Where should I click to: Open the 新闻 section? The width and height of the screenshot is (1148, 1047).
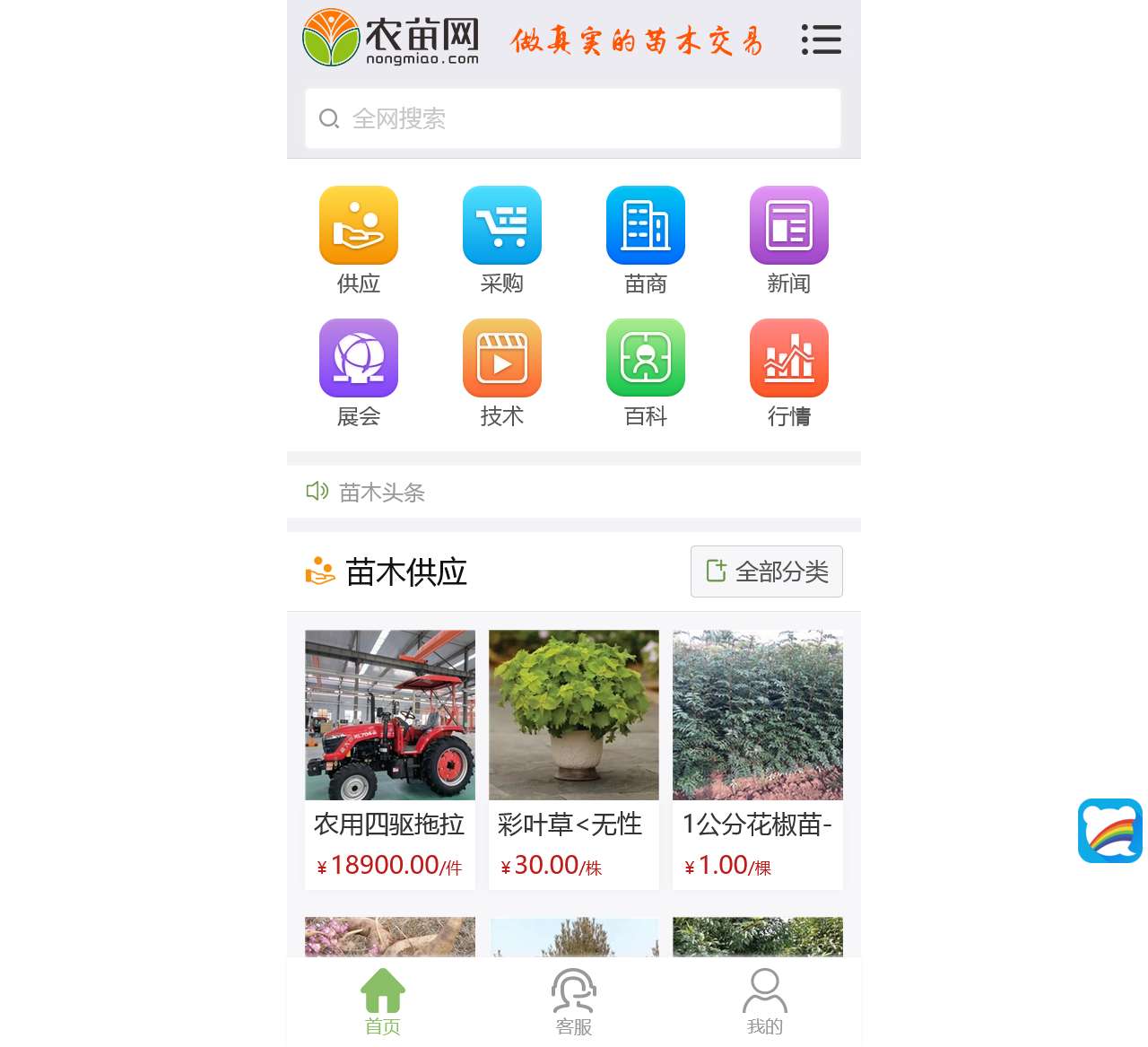tap(789, 240)
